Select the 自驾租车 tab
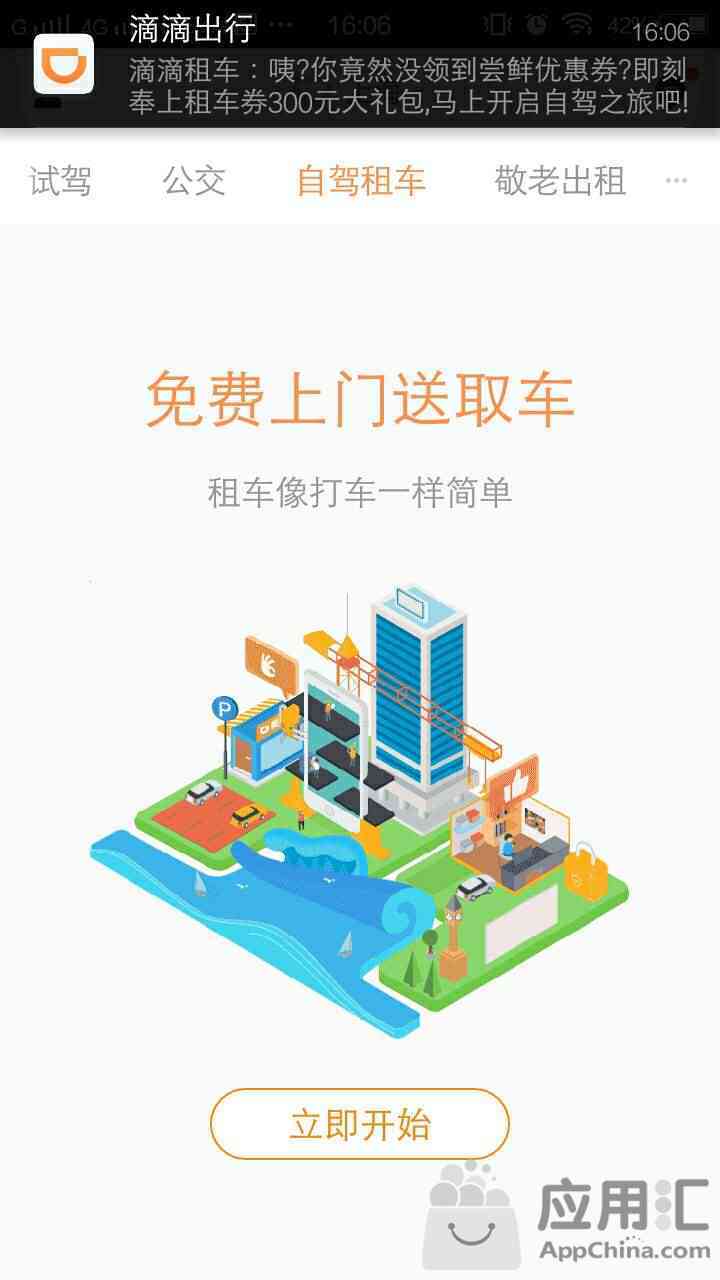The width and height of the screenshot is (720, 1280). coord(361,181)
